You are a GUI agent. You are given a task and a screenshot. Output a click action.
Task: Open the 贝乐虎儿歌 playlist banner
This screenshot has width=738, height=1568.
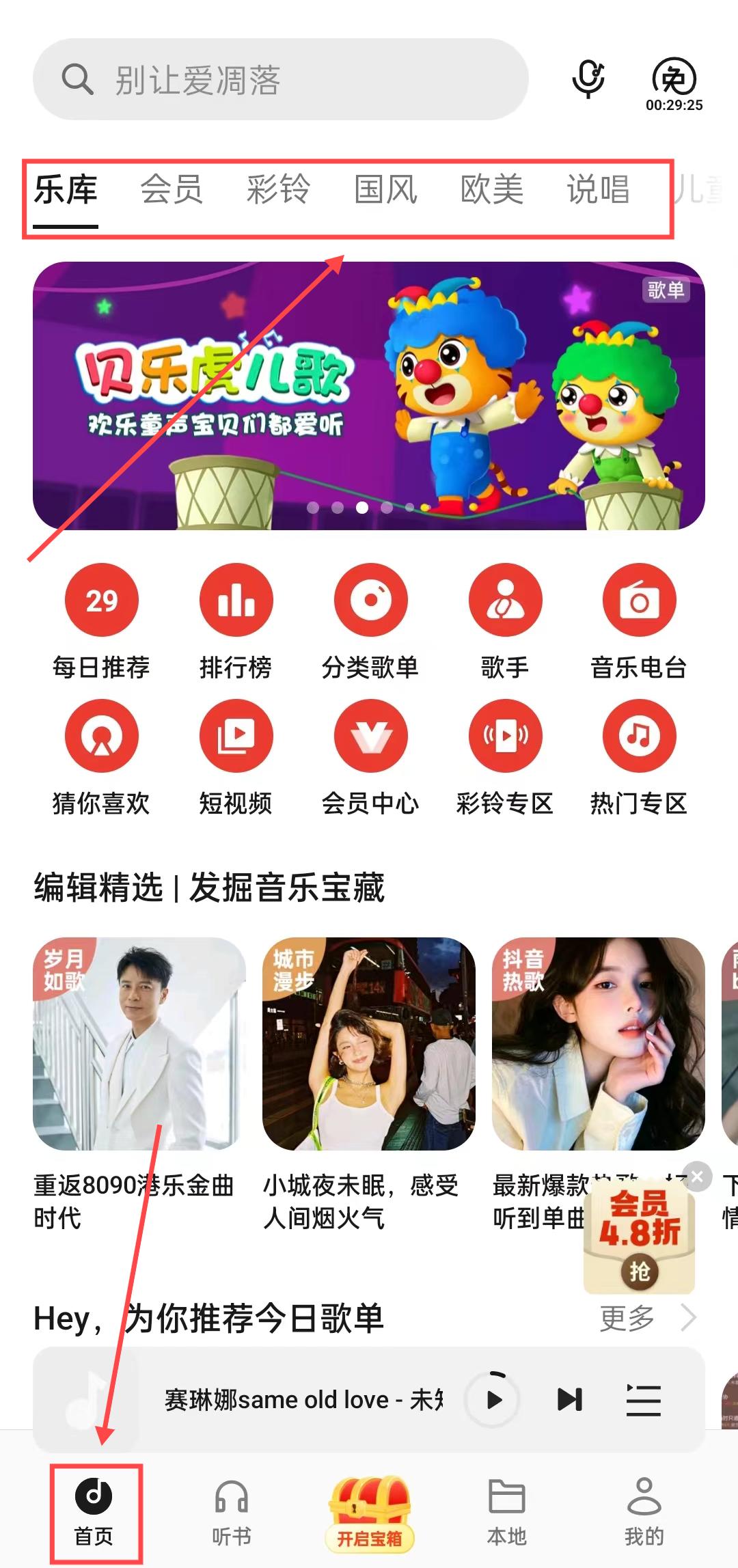coord(369,395)
